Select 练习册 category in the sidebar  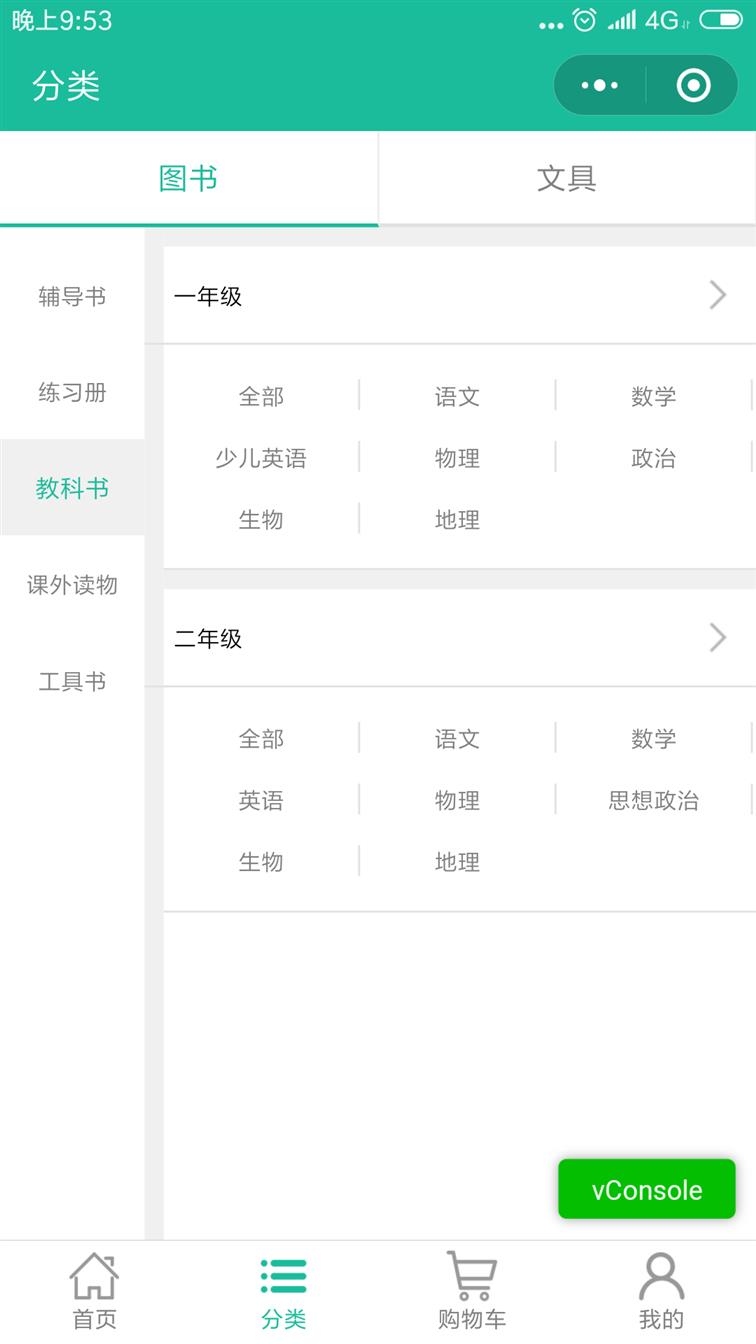coord(72,393)
